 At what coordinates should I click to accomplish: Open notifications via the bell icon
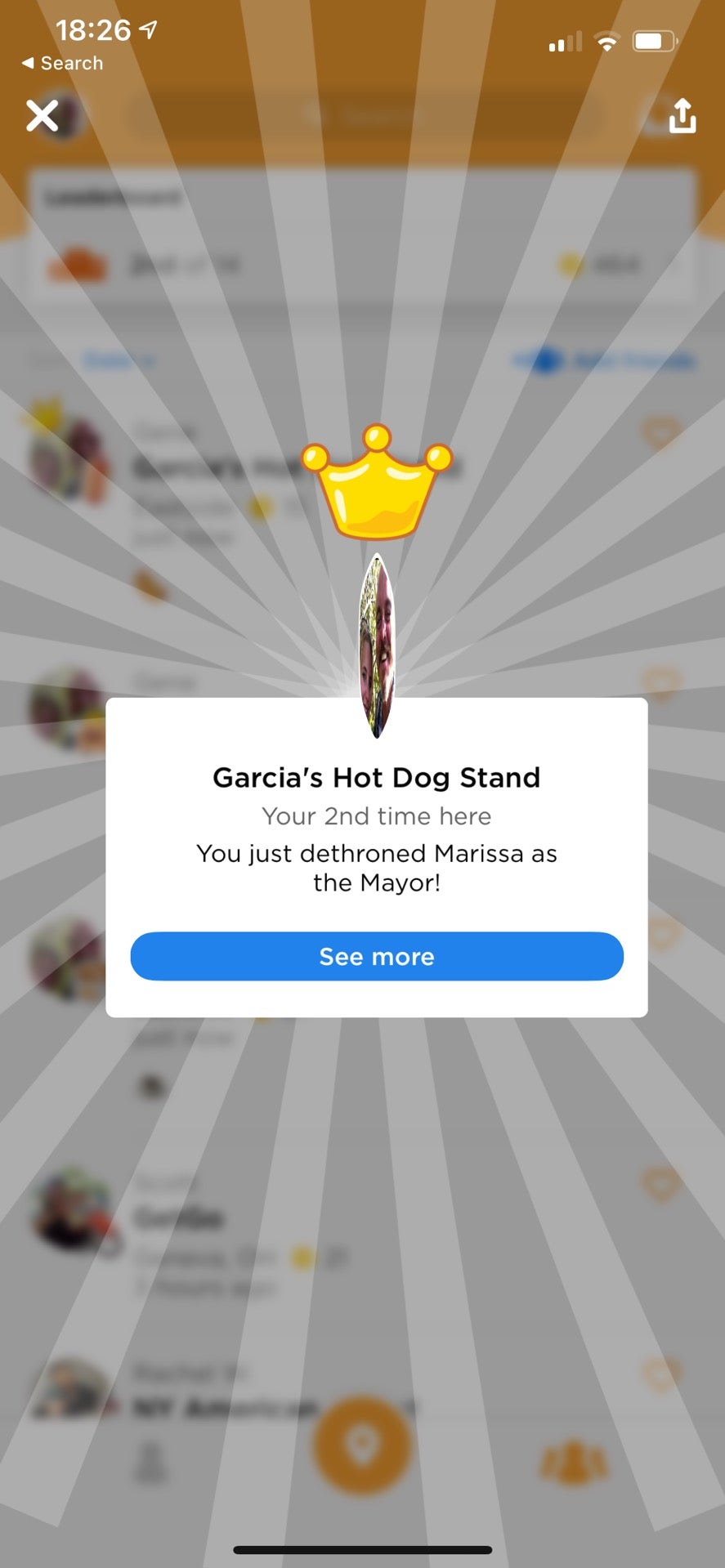[x=573, y=1459]
